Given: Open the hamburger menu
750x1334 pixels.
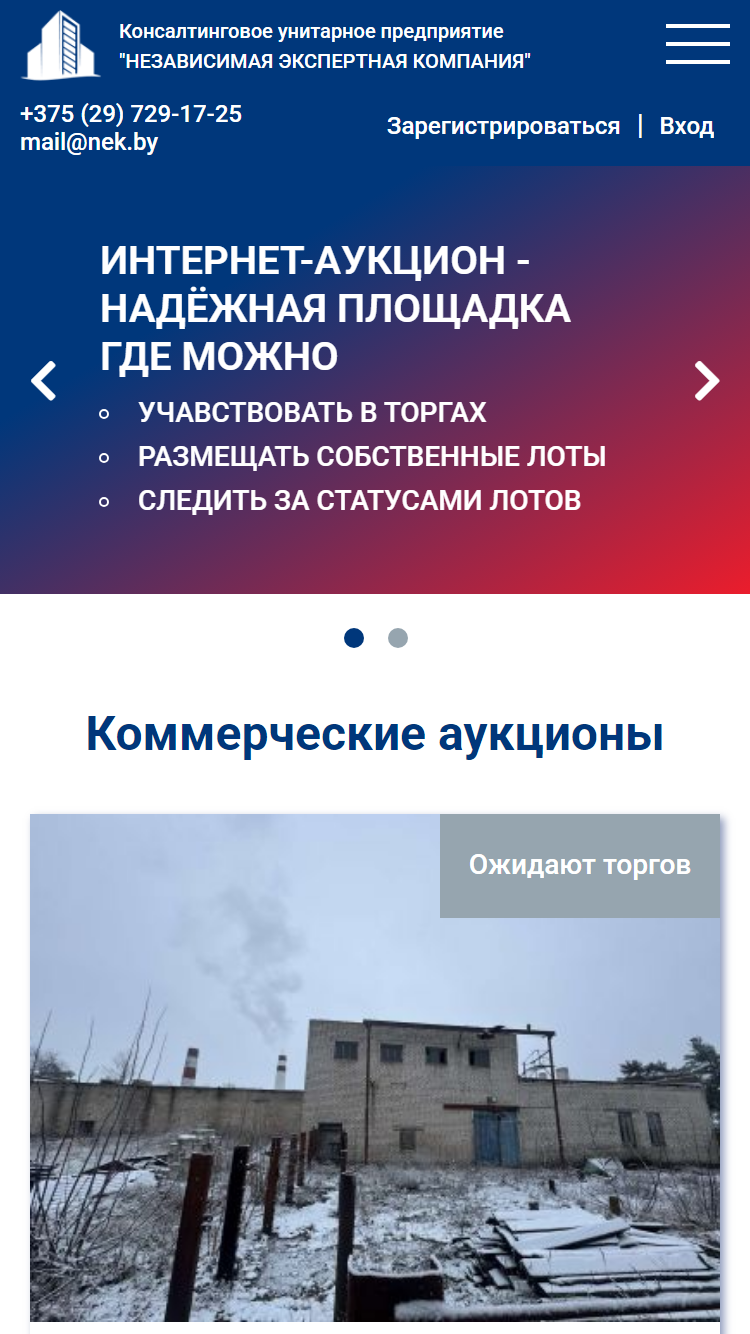Looking at the screenshot, I should point(698,44).
